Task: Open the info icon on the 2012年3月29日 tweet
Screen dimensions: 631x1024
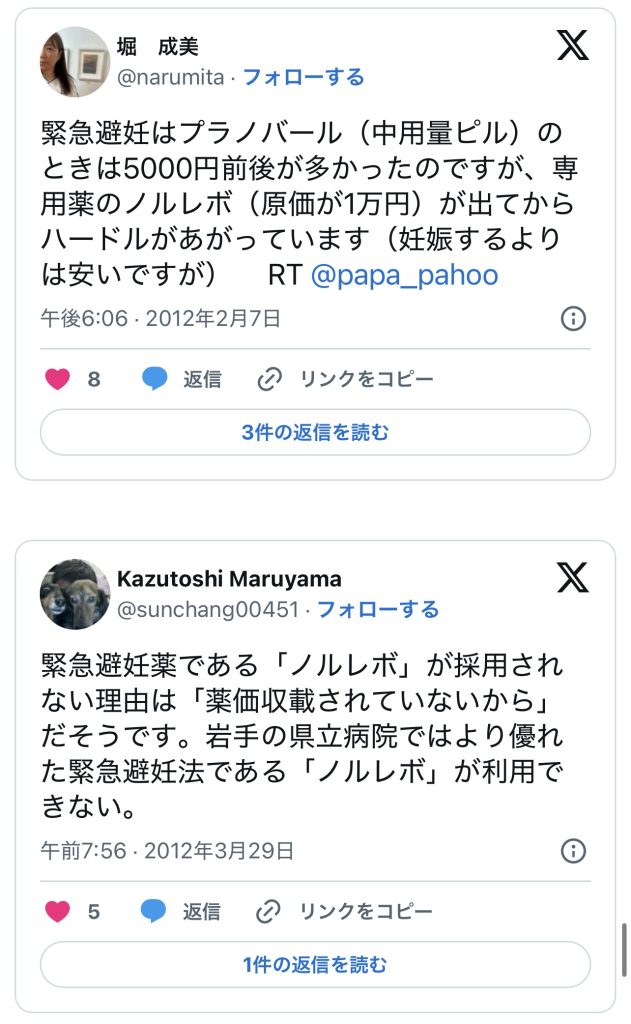Action: pyautogui.click(x=572, y=851)
